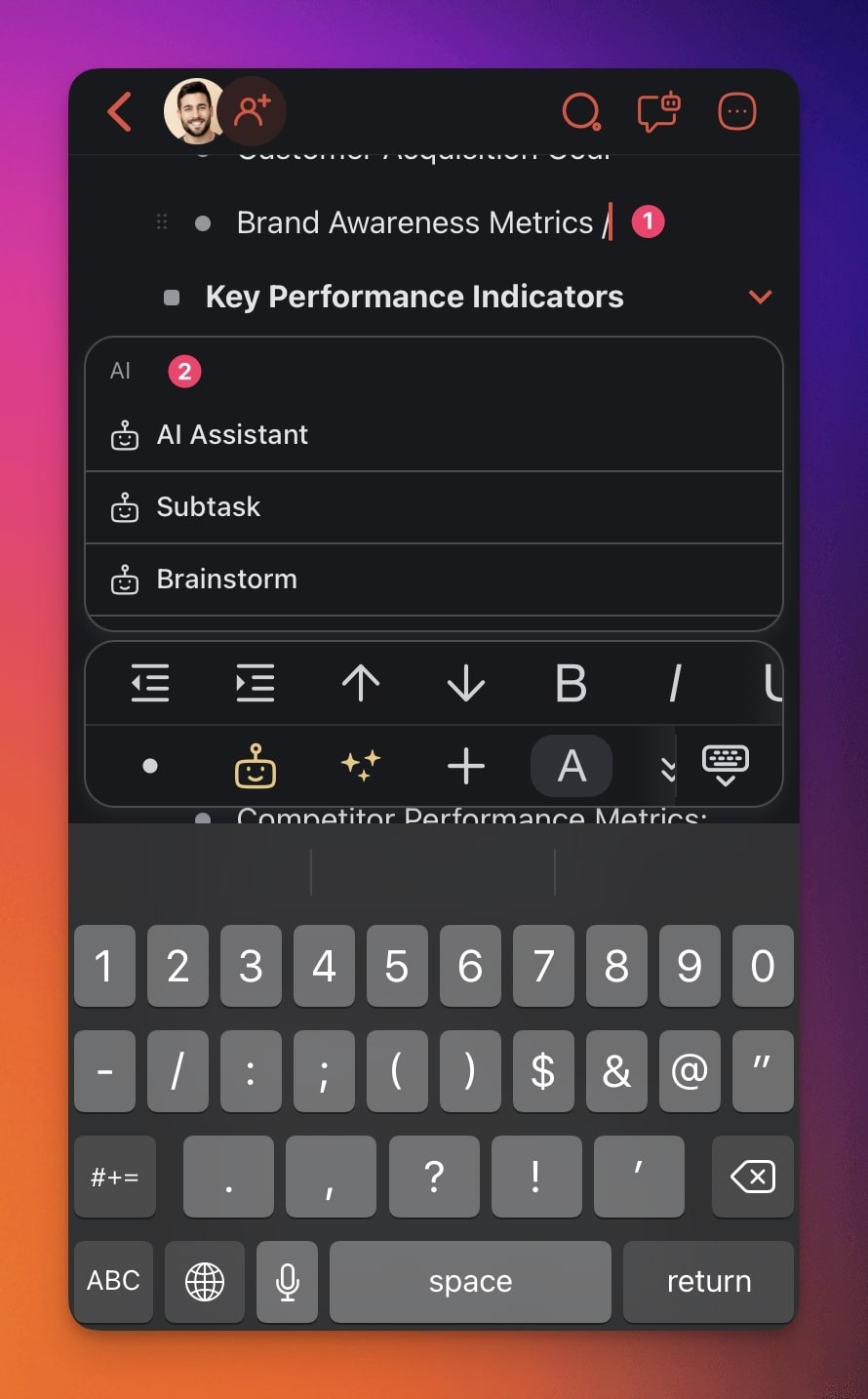
Task: Hide the keyboard using the keyboard icon
Action: 726,764
